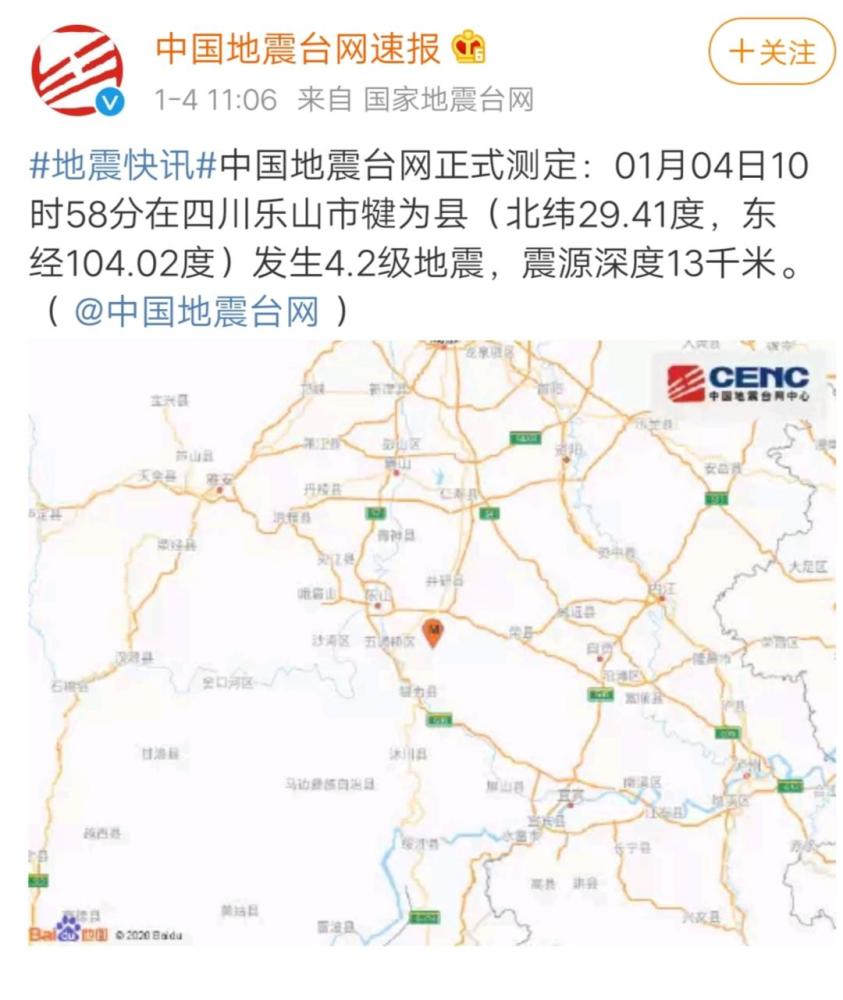
Task: Click the highway shield icon near 沐川县
Action: coord(439,719)
